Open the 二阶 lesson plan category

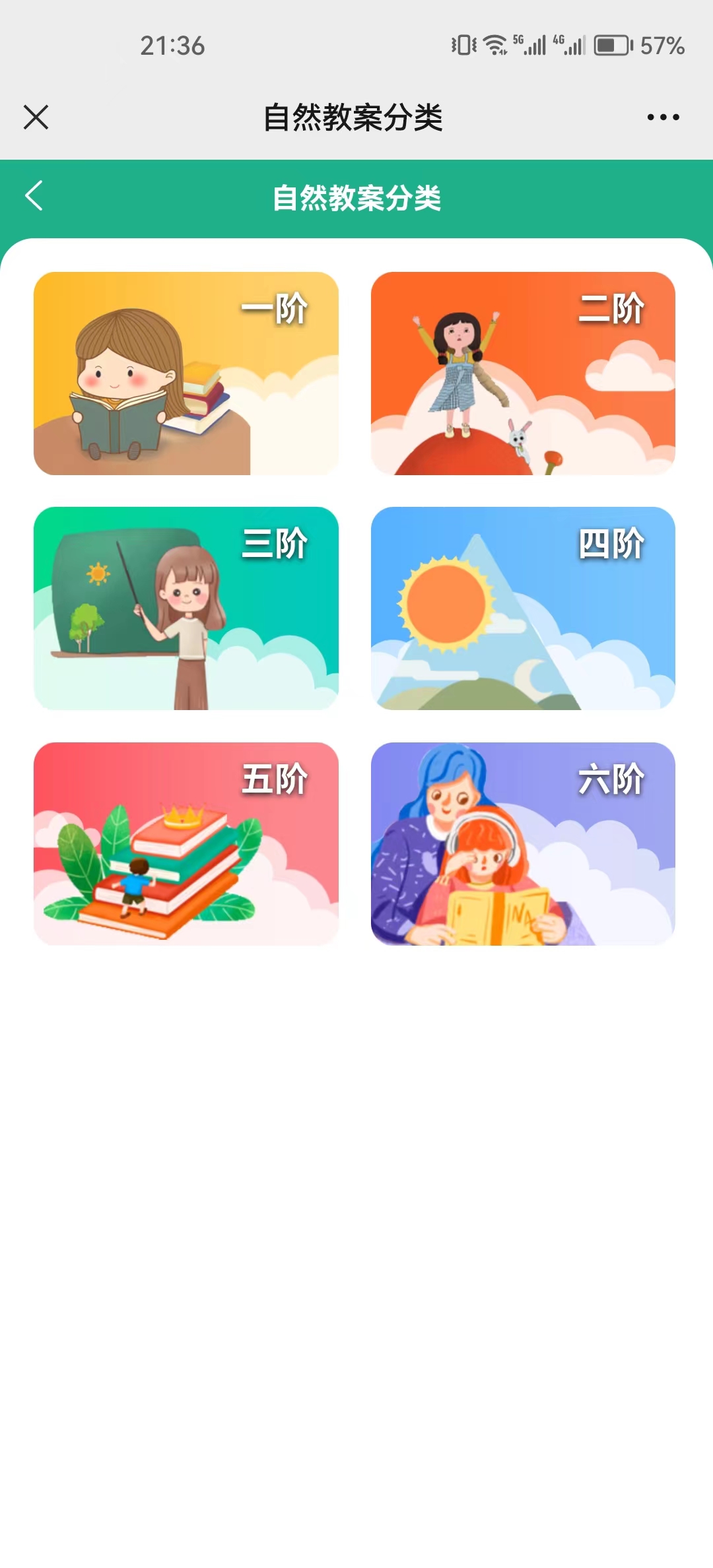coord(523,374)
